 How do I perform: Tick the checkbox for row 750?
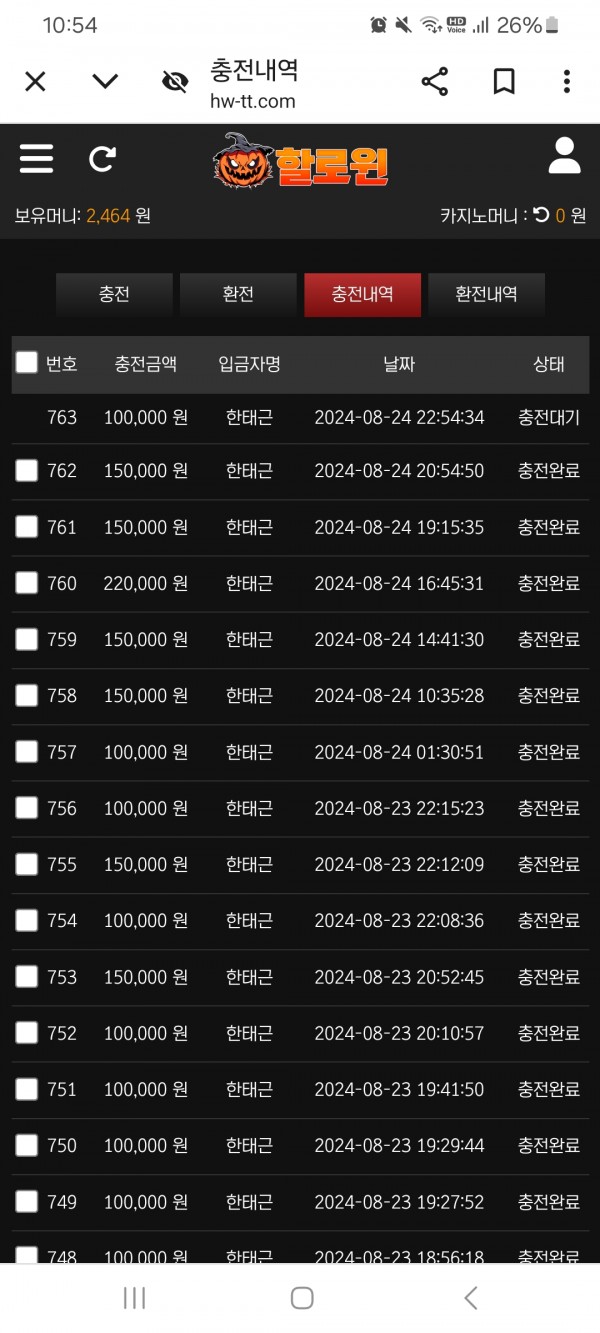tap(27, 1146)
